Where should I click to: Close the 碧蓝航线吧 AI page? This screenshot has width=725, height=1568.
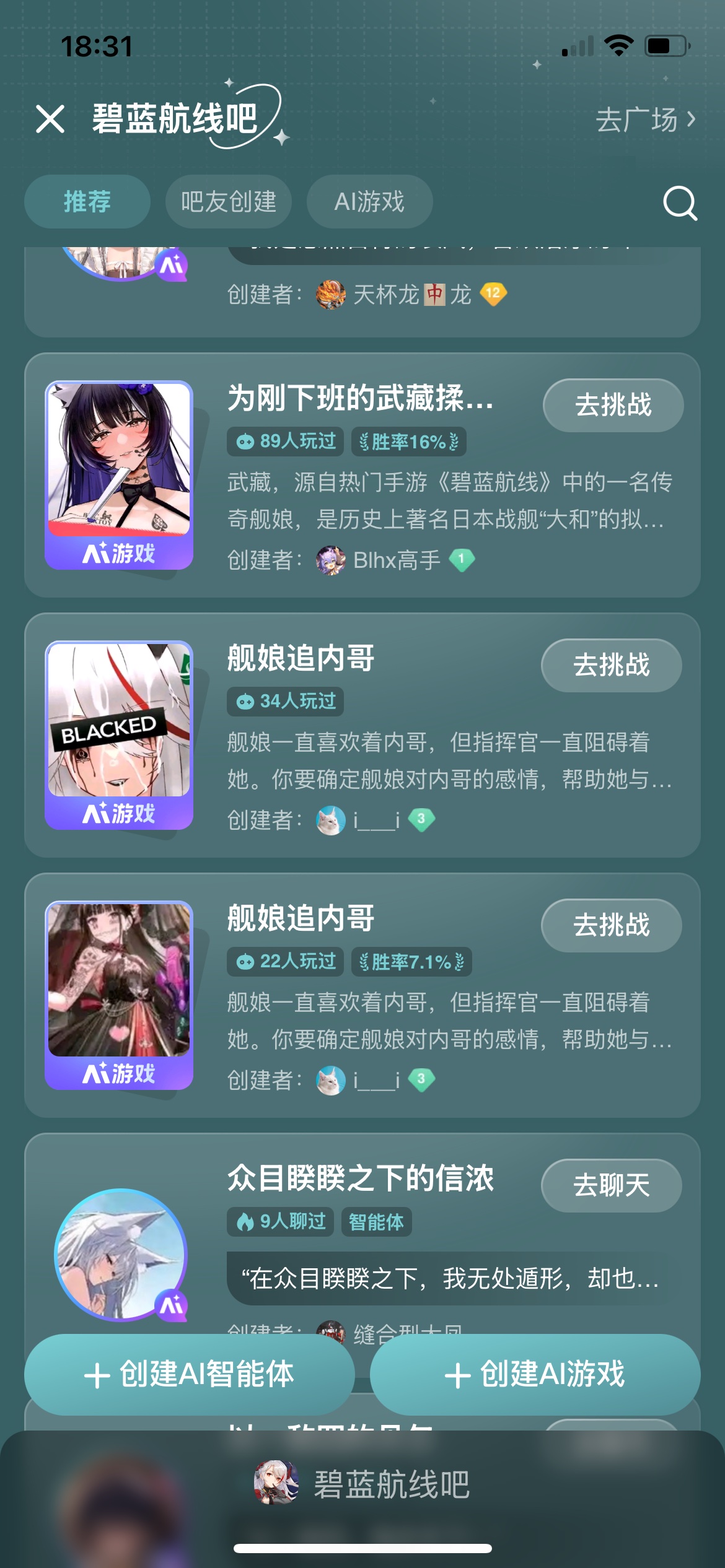[50, 119]
